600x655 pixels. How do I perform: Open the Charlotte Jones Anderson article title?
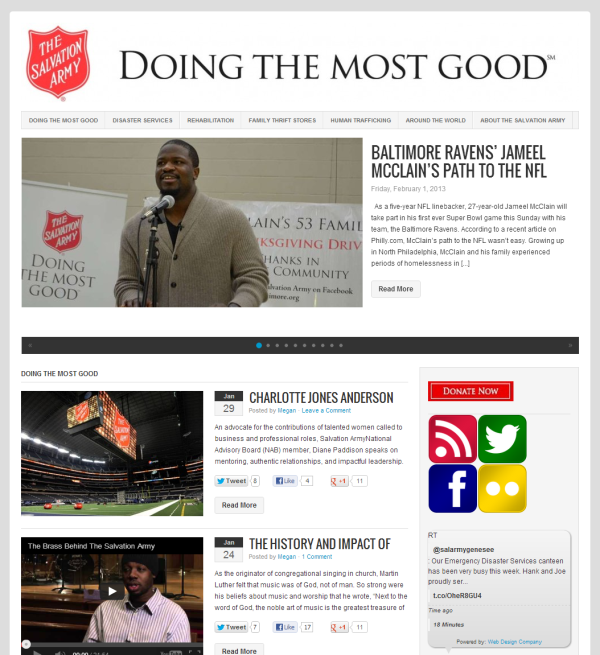click(x=320, y=397)
